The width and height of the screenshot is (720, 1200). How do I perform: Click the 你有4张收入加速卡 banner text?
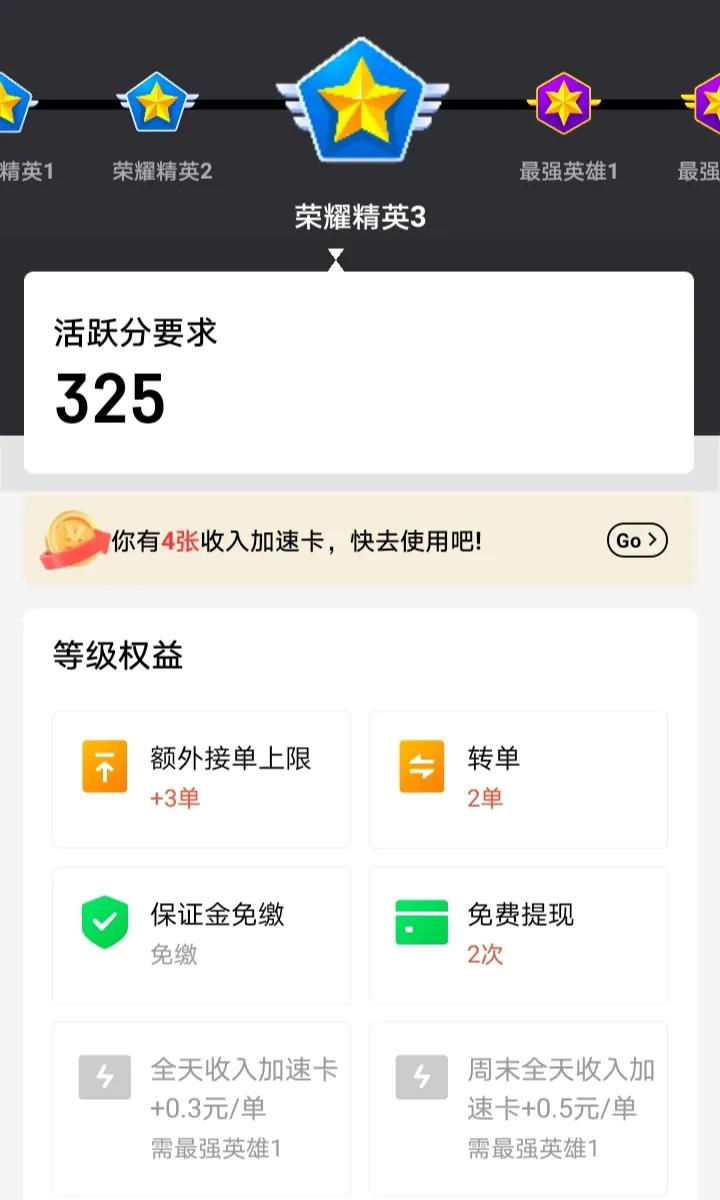(300, 538)
